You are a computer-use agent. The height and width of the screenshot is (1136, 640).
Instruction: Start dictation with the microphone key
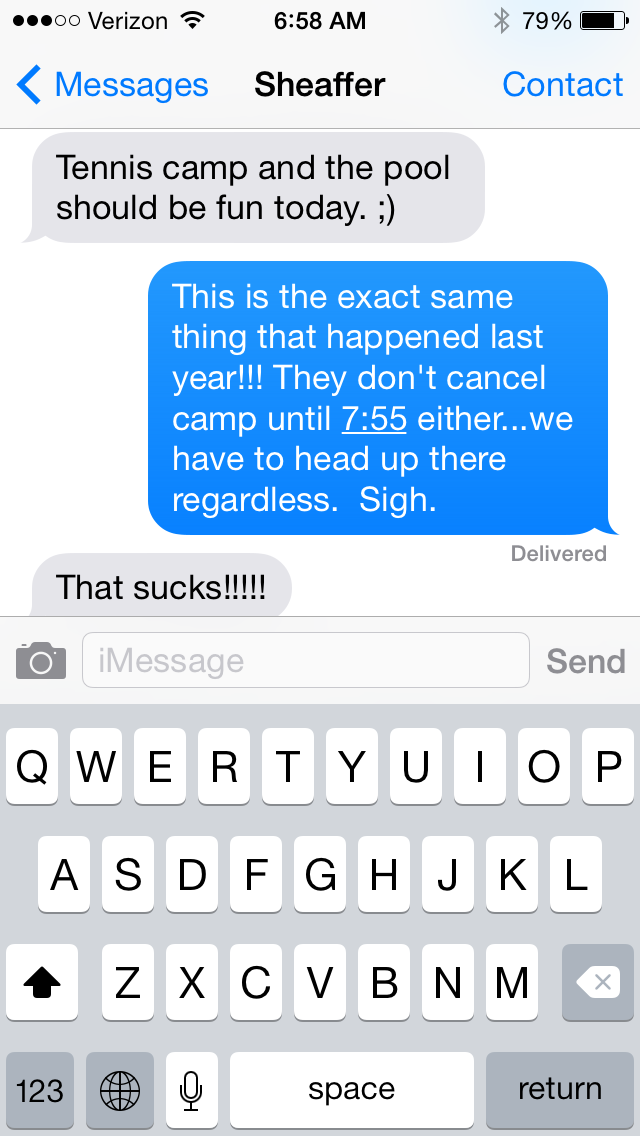[x=191, y=1089]
